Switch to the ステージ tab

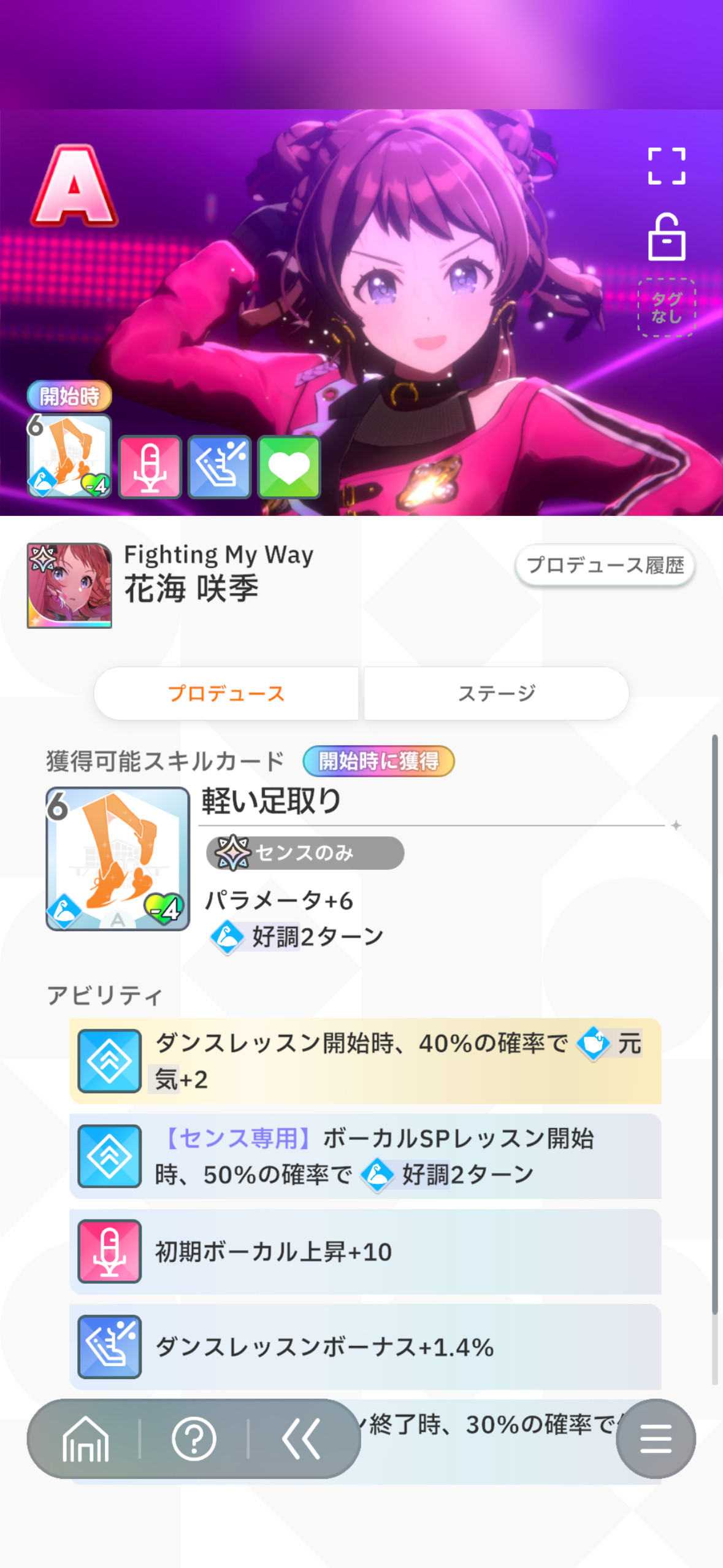497,693
